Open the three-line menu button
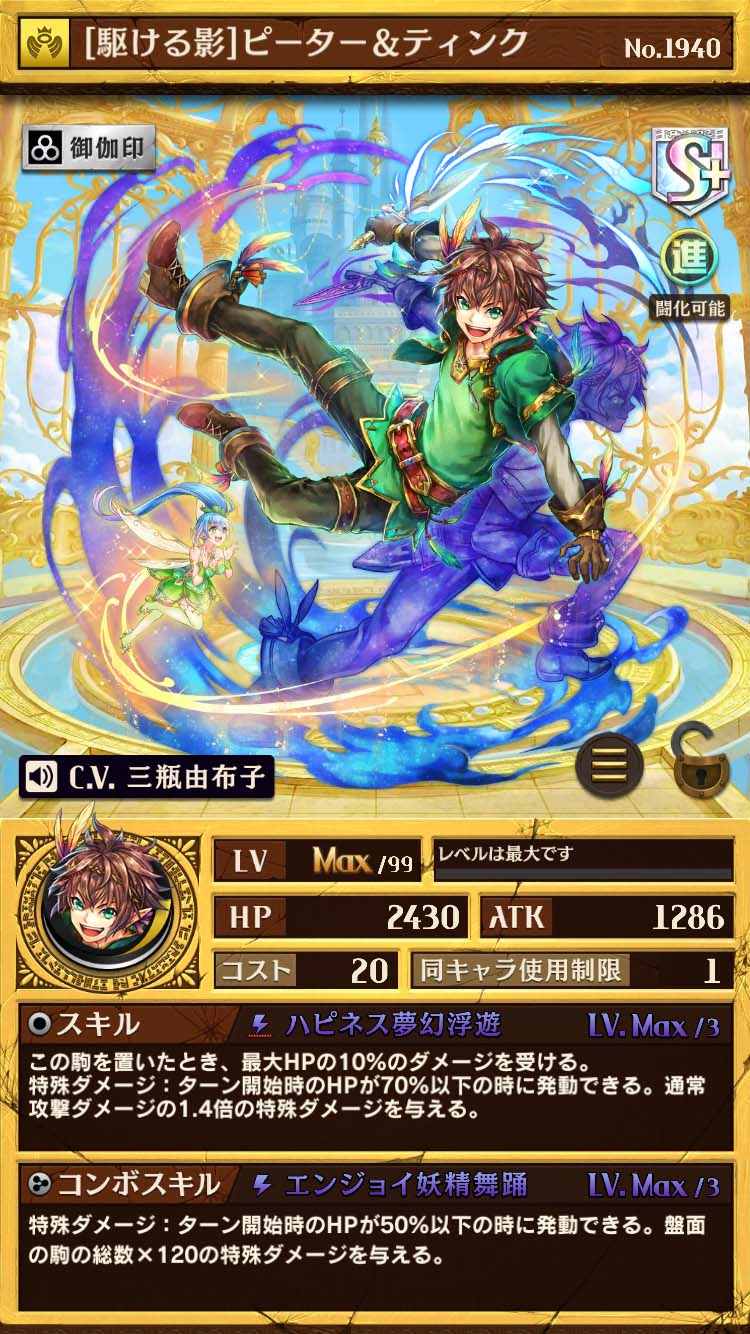Screen dimensions: 750x1334 pyautogui.click(x=610, y=765)
